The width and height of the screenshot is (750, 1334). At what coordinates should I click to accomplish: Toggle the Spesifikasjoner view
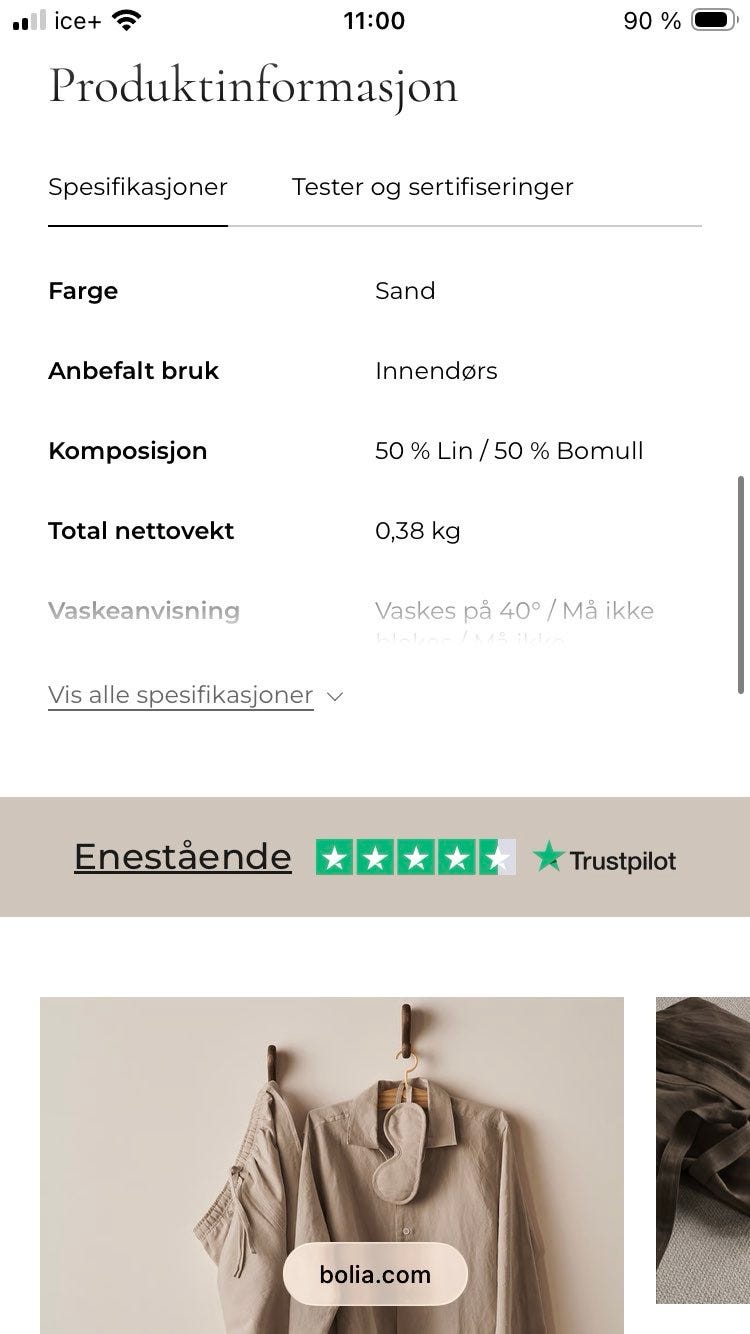(x=138, y=187)
